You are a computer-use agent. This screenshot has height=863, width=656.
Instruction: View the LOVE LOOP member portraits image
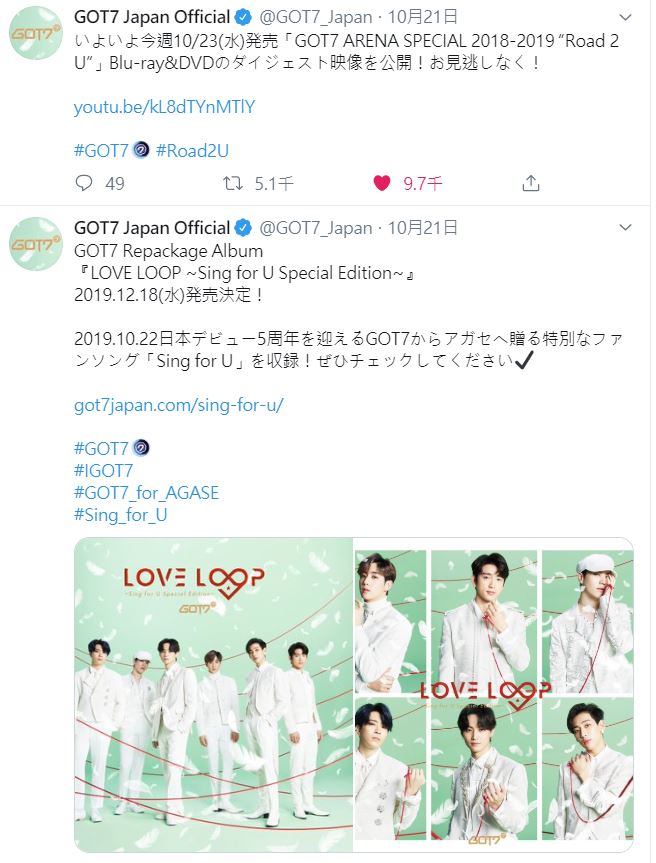click(x=493, y=694)
